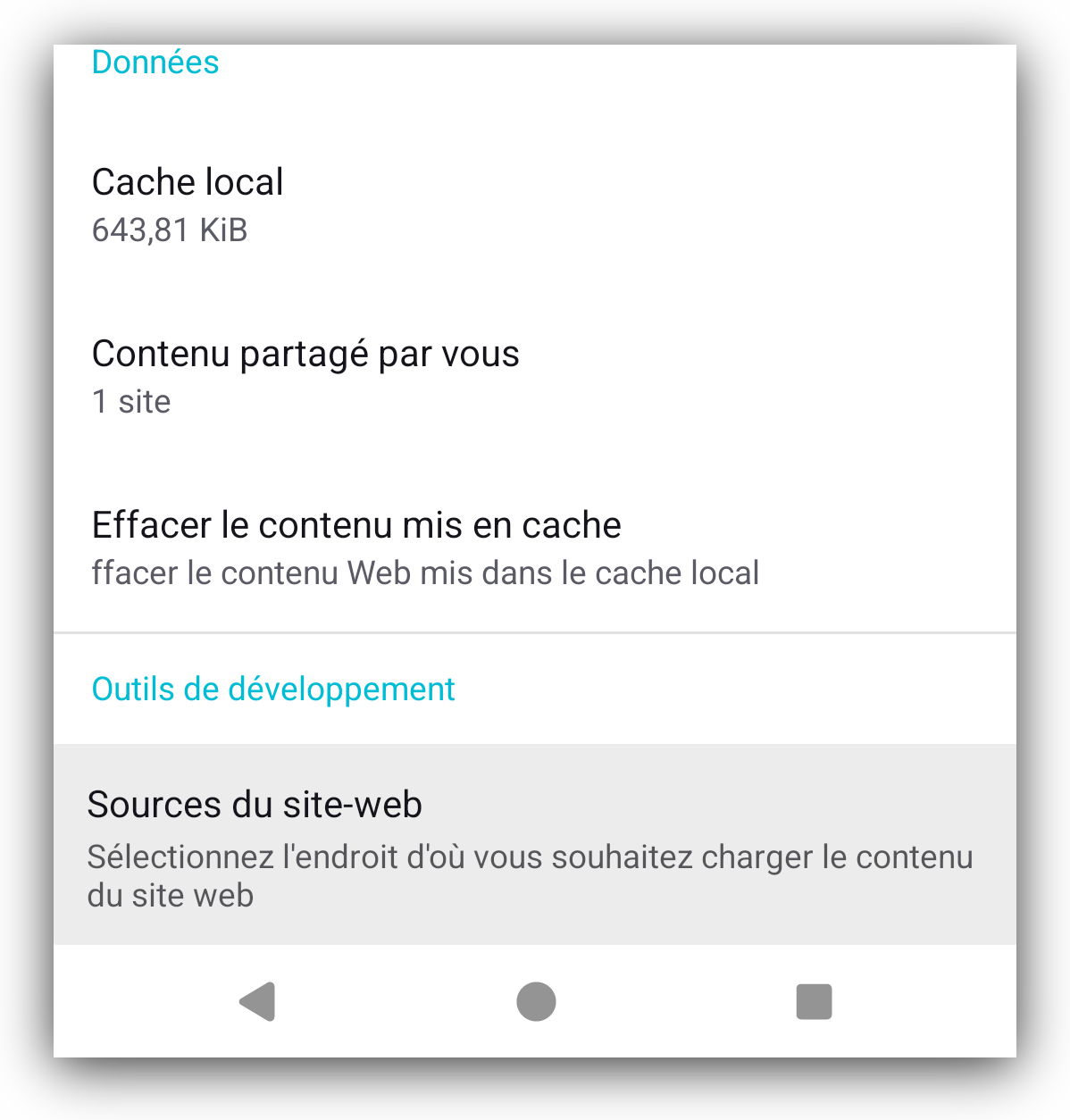Tap the Outils de développement header
This screenshot has width=1070, height=1120.
272,689
